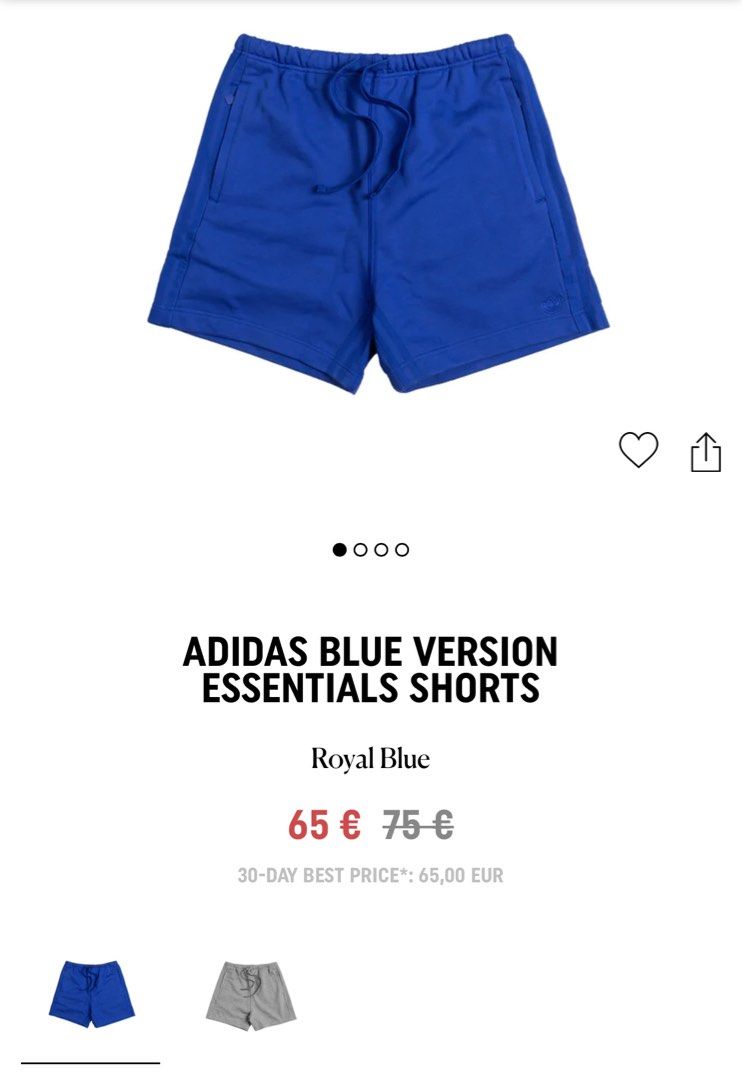Screen dimensions: 742x1080
Task: Jump to the second product image dot
Action: coord(360,549)
